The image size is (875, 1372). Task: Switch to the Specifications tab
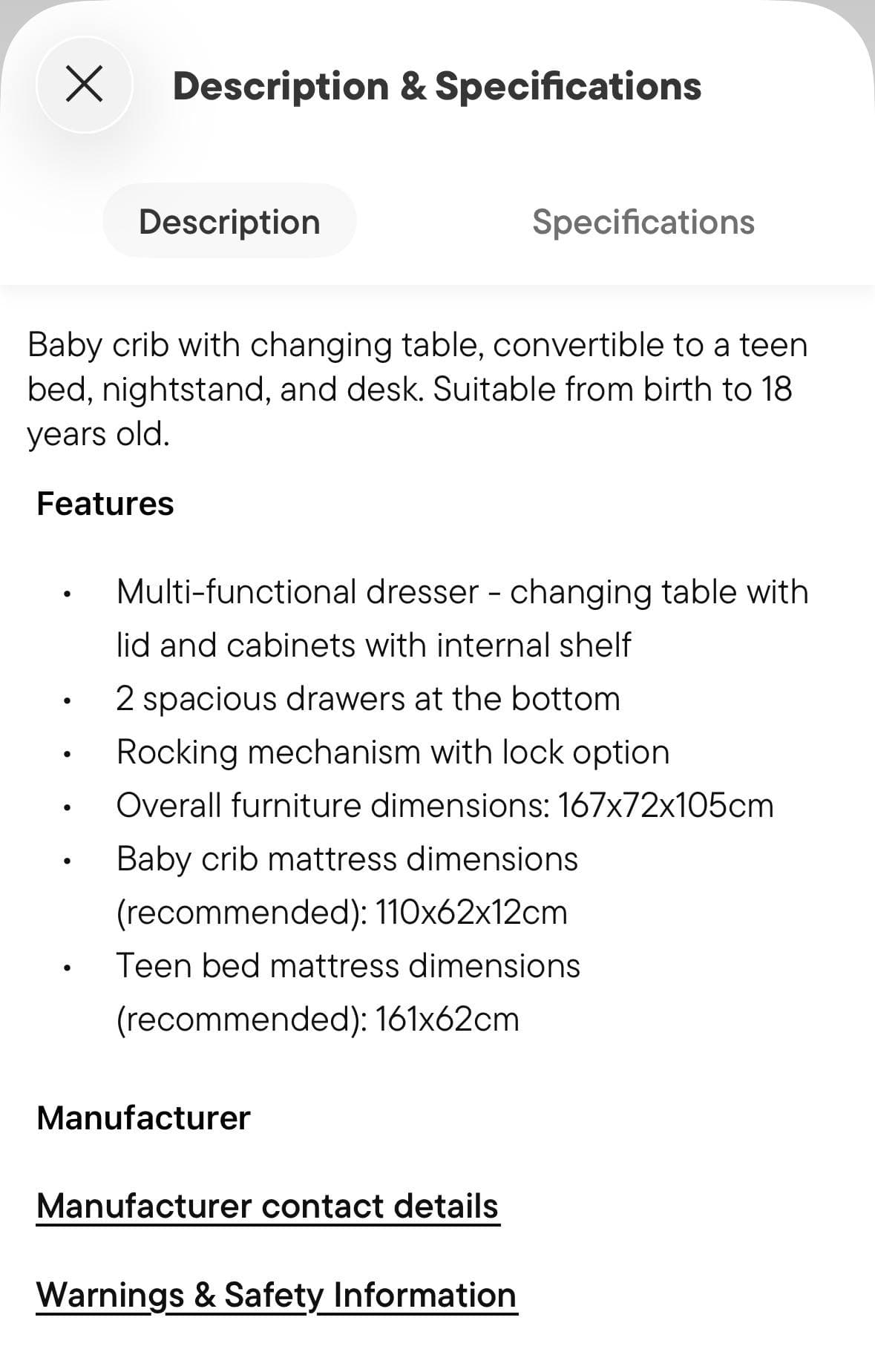643,221
